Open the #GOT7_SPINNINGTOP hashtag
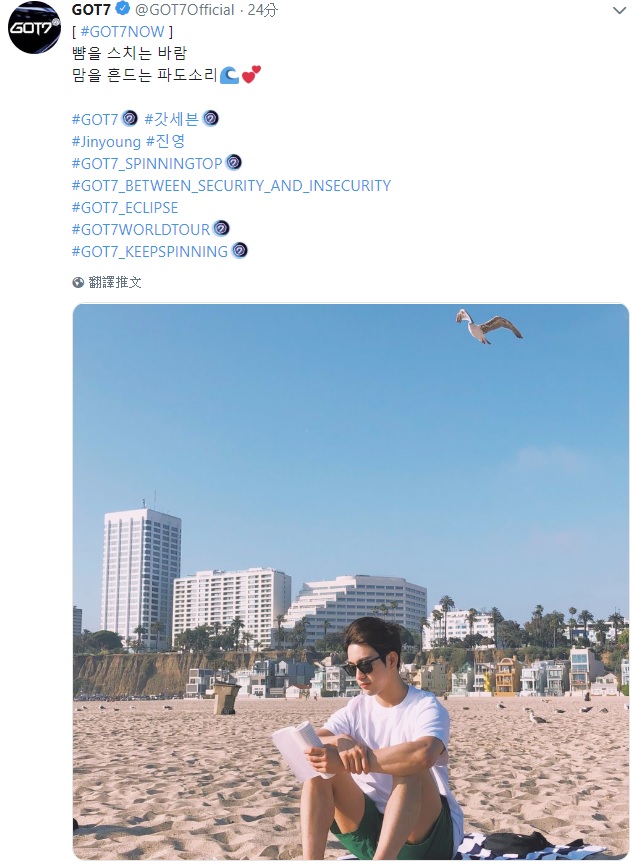This screenshot has height=864, width=636. [147, 163]
